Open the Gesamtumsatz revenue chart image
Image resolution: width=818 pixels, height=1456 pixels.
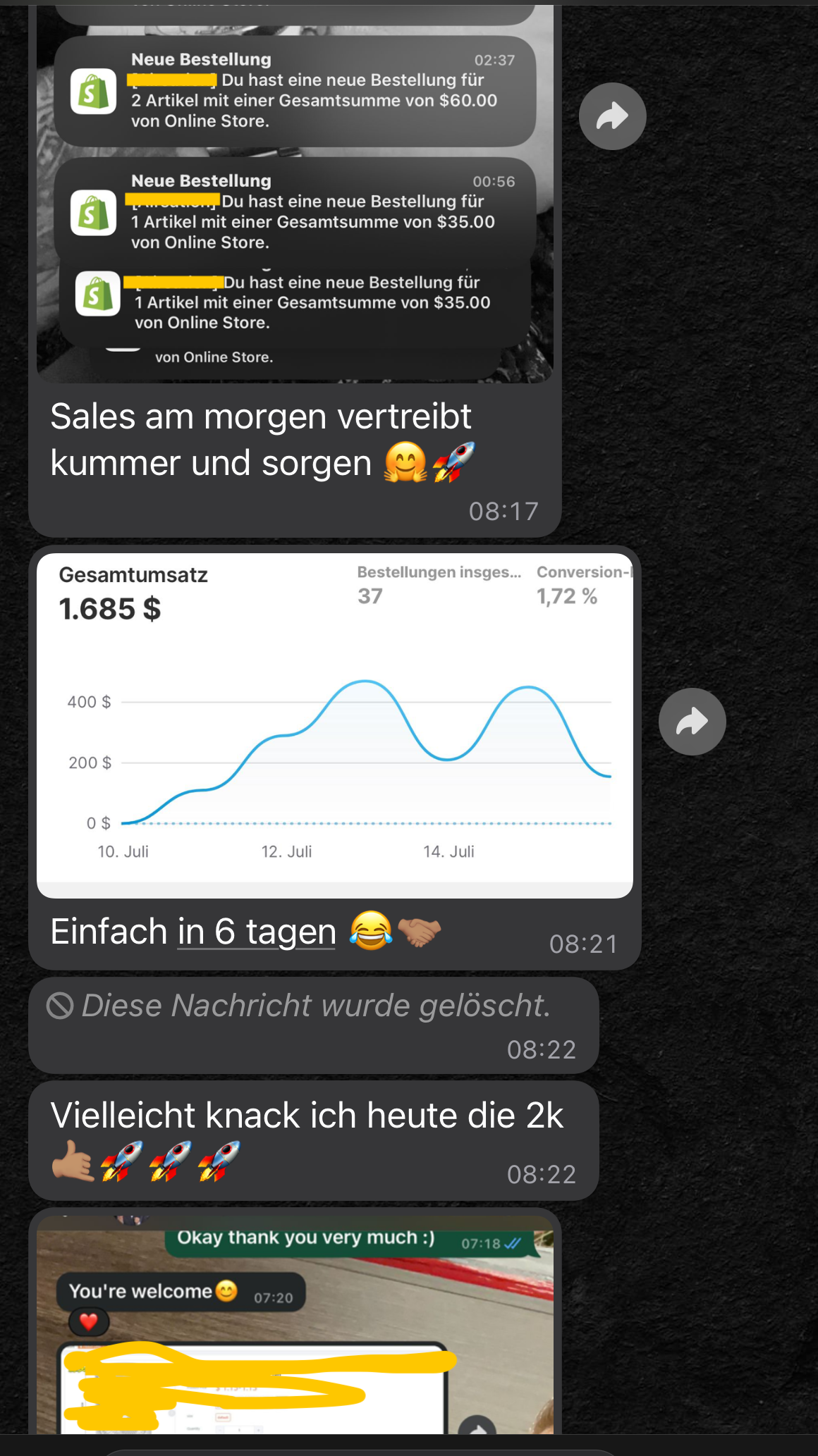(x=334, y=726)
